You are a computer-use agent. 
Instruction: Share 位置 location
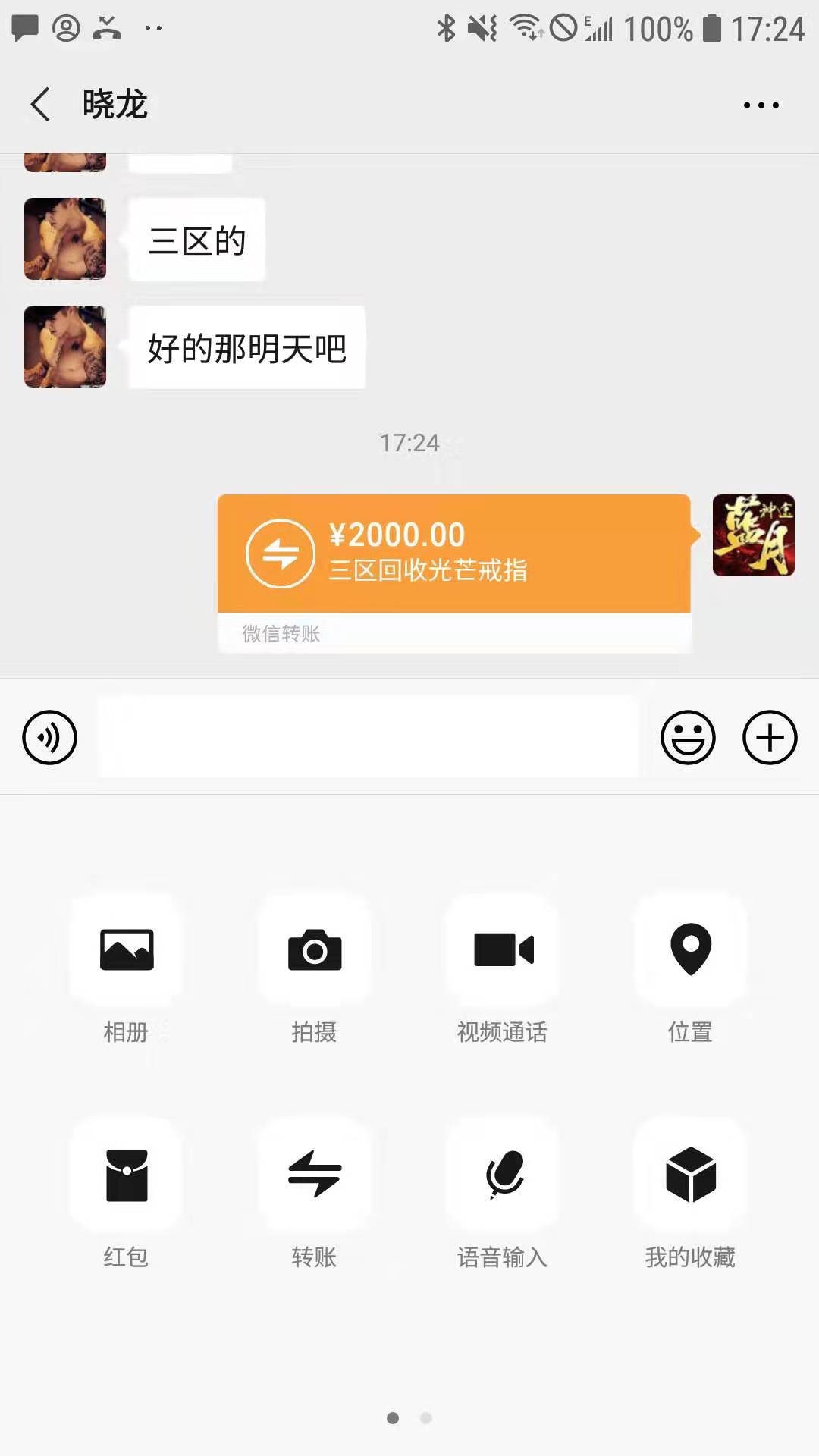pyautogui.click(x=690, y=950)
